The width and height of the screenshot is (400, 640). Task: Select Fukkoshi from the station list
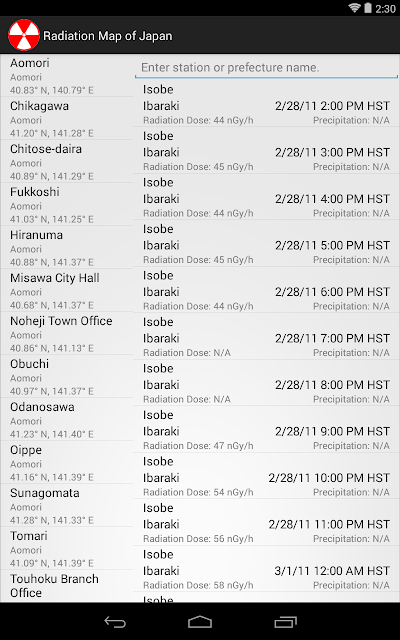67,204
